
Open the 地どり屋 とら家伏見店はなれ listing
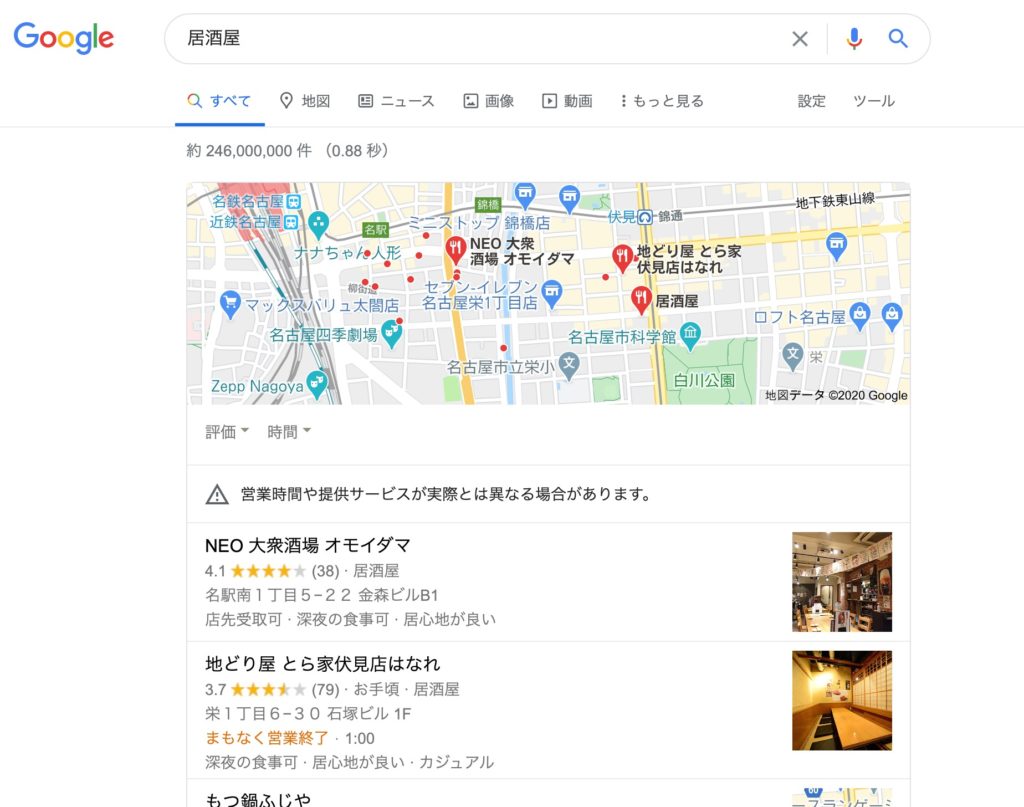[322, 664]
